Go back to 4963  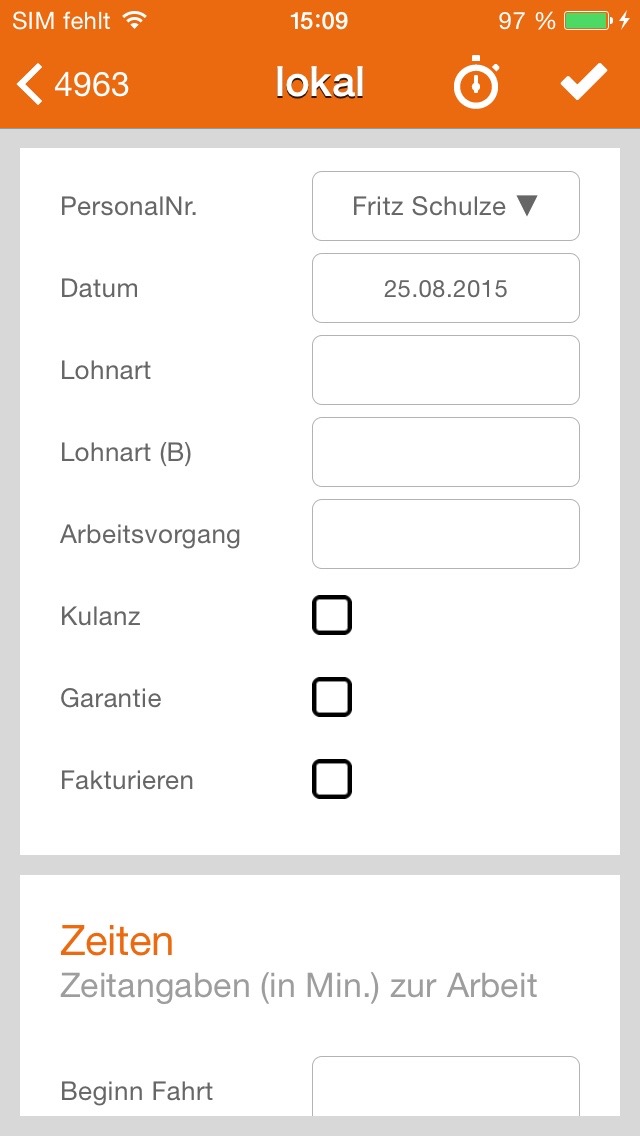tap(74, 85)
